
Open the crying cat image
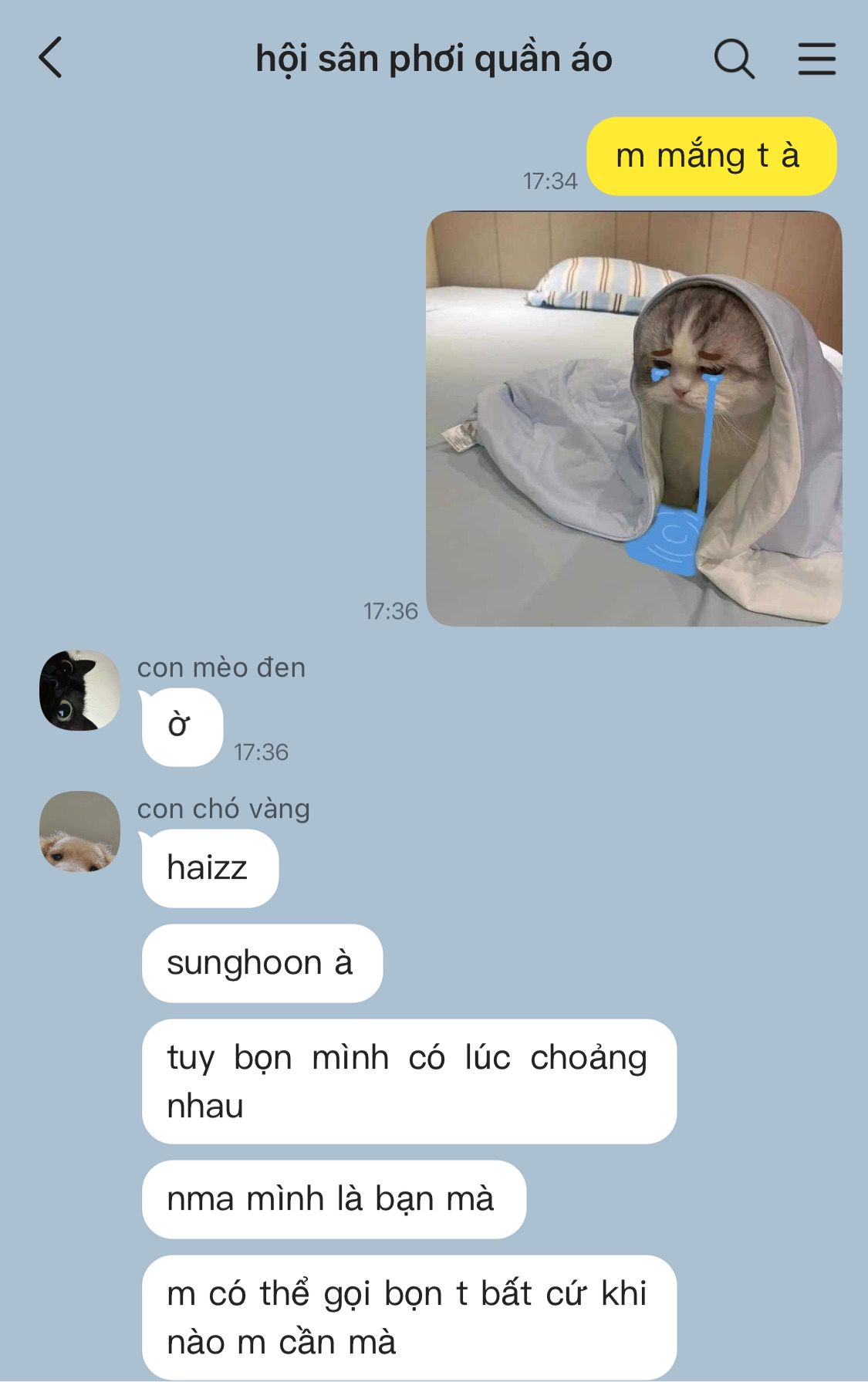[x=633, y=417]
